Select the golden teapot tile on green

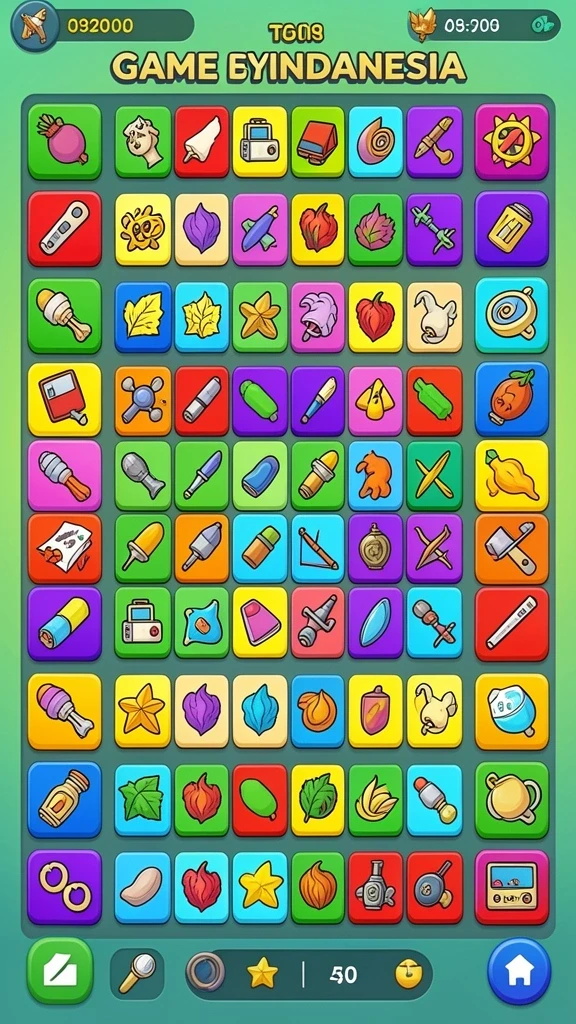point(511,799)
